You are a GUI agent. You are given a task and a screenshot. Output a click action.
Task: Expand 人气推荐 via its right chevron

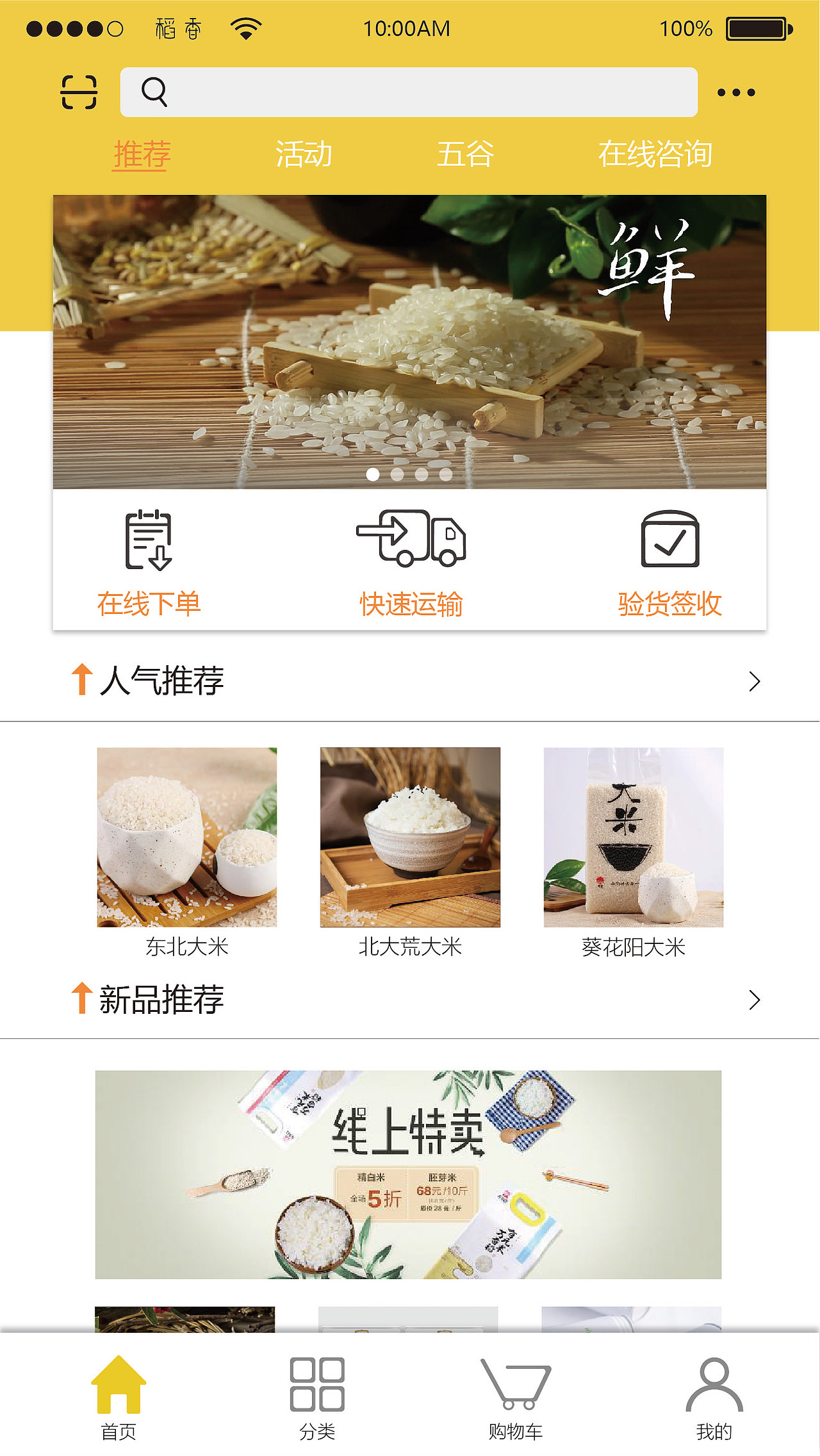(754, 682)
